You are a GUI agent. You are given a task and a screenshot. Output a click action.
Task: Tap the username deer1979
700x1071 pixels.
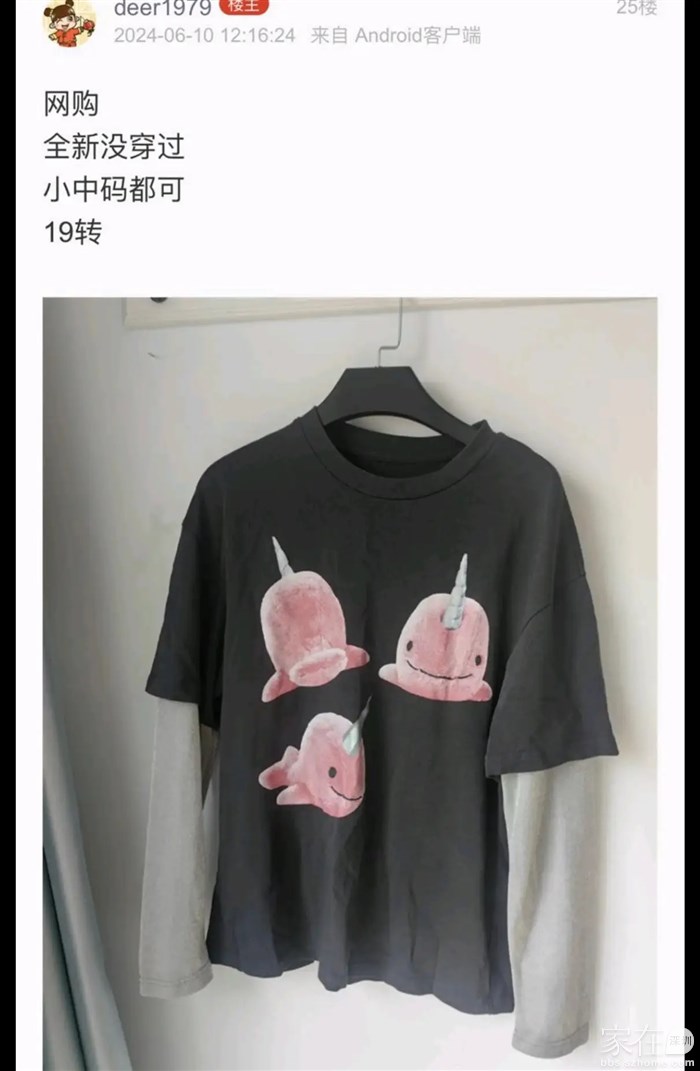coord(162,9)
